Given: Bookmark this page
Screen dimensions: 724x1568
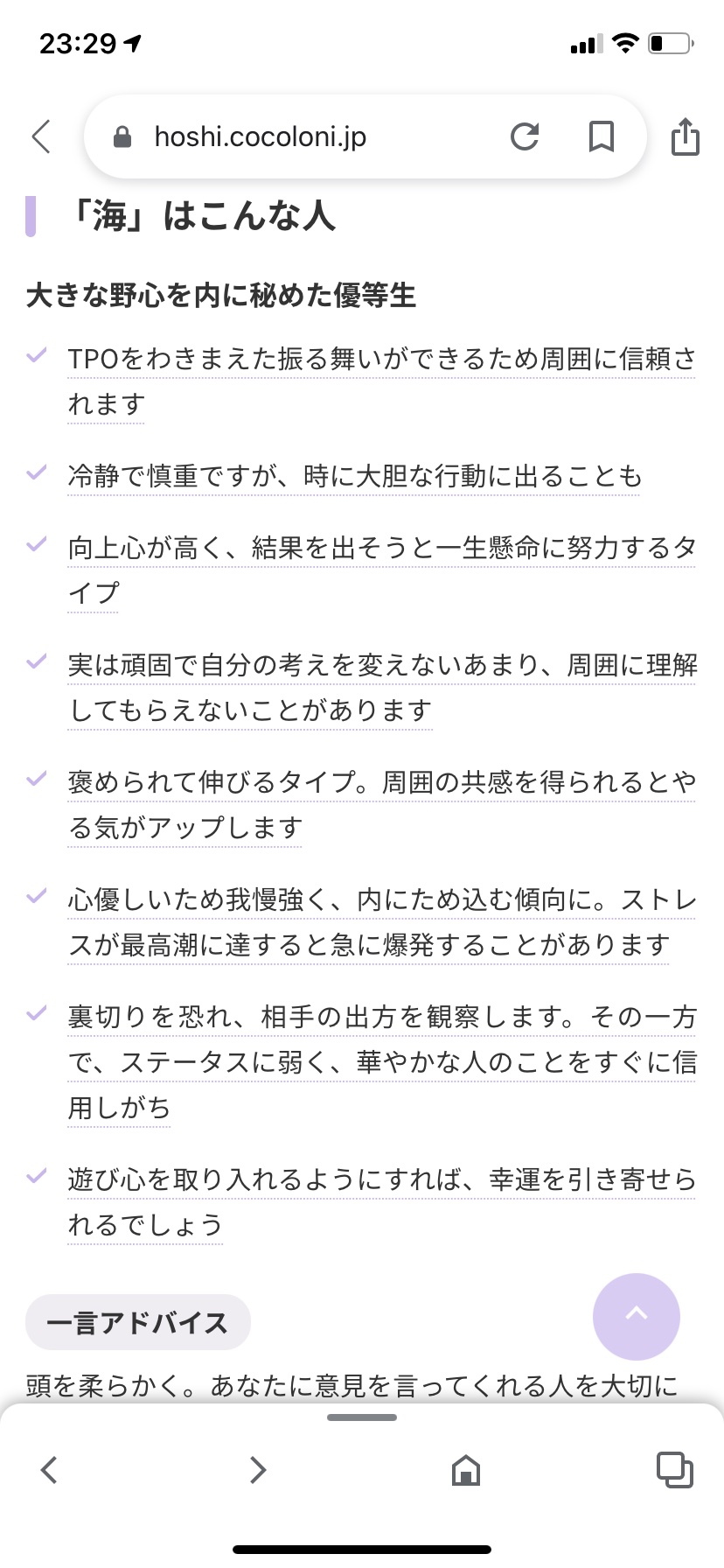Looking at the screenshot, I should (601, 136).
